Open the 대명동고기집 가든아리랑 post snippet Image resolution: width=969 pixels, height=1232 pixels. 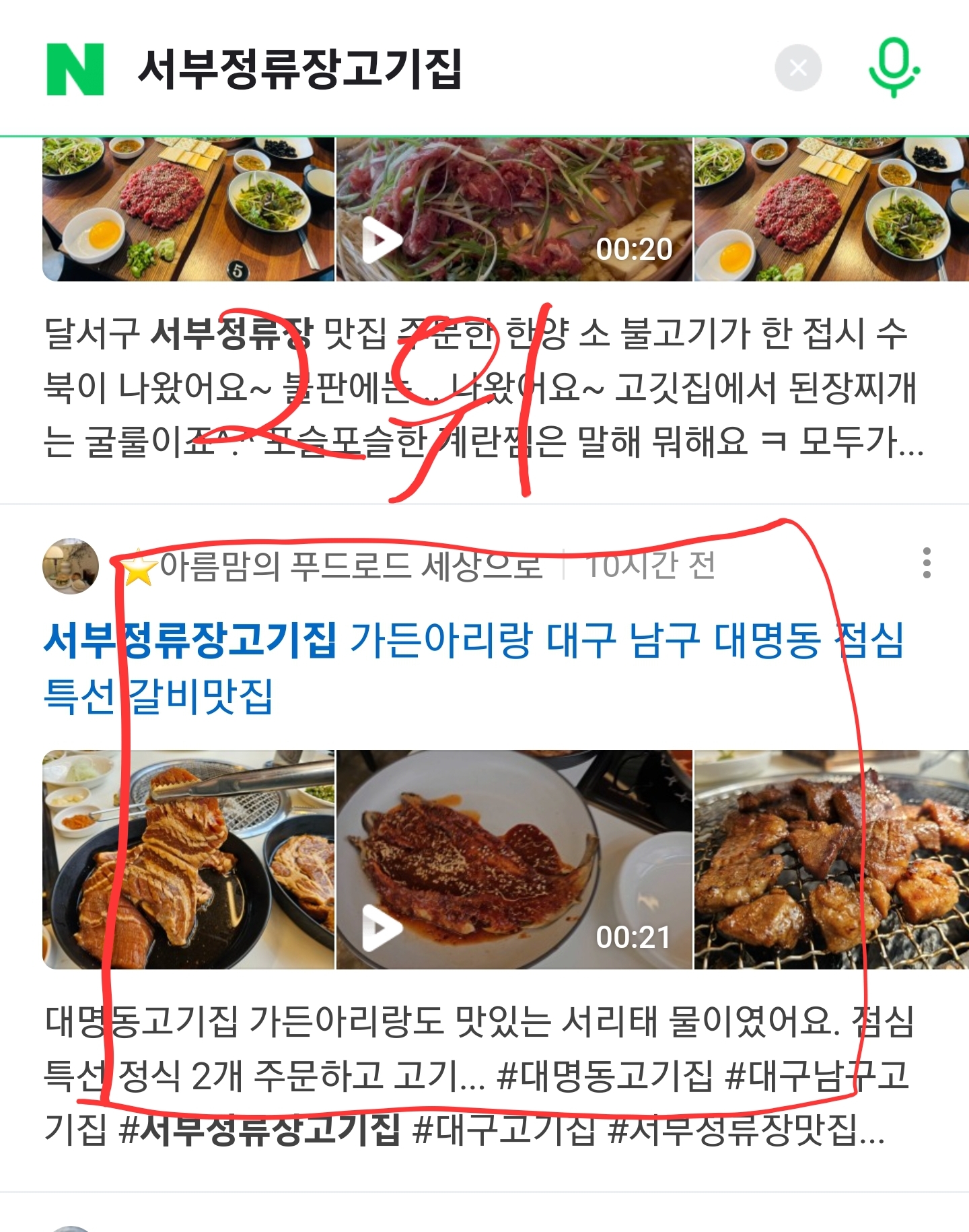point(478,1075)
